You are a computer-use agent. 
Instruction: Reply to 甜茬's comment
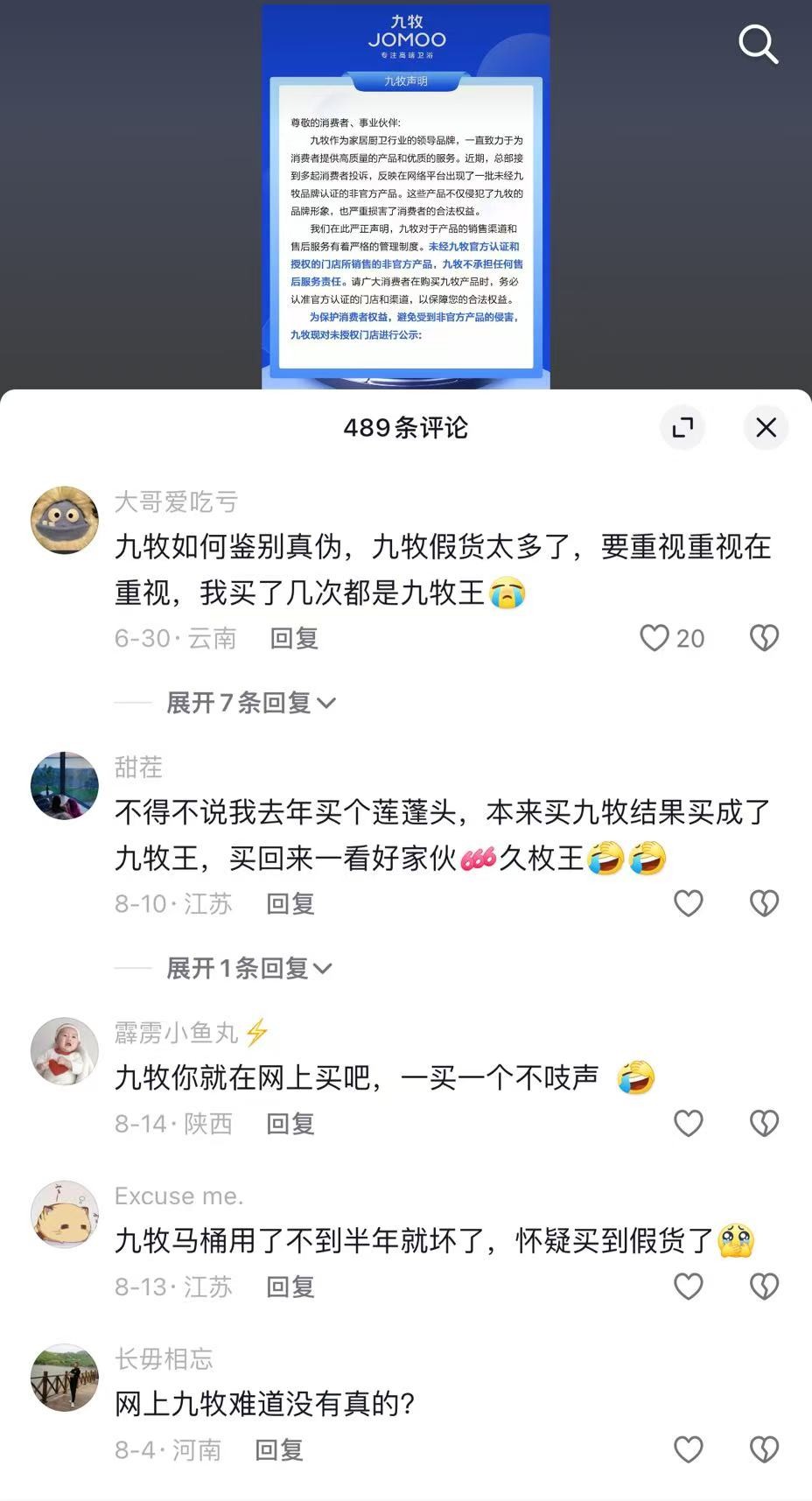point(290,903)
